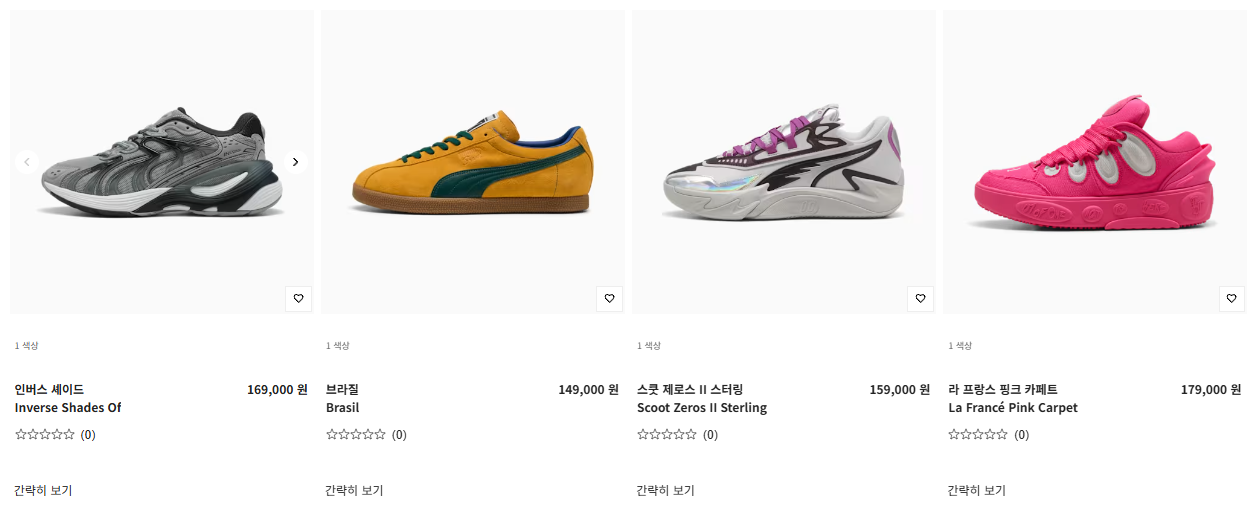Select 간략히 보기 under La Francé Pink Carpet
This screenshot has height=511, width=1255.
point(976,490)
